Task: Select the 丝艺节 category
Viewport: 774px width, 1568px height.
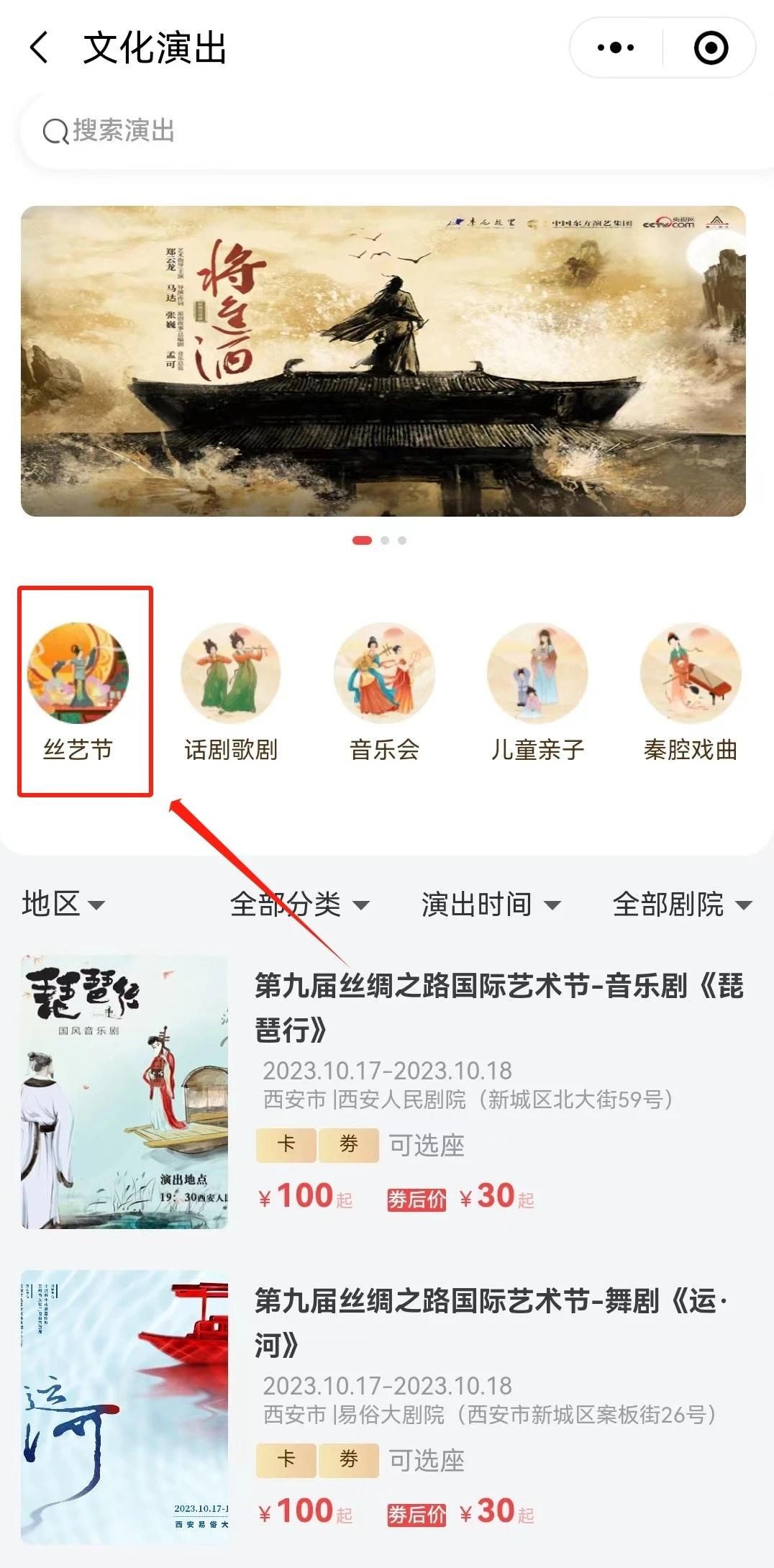Action: click(x=78, y=691)
